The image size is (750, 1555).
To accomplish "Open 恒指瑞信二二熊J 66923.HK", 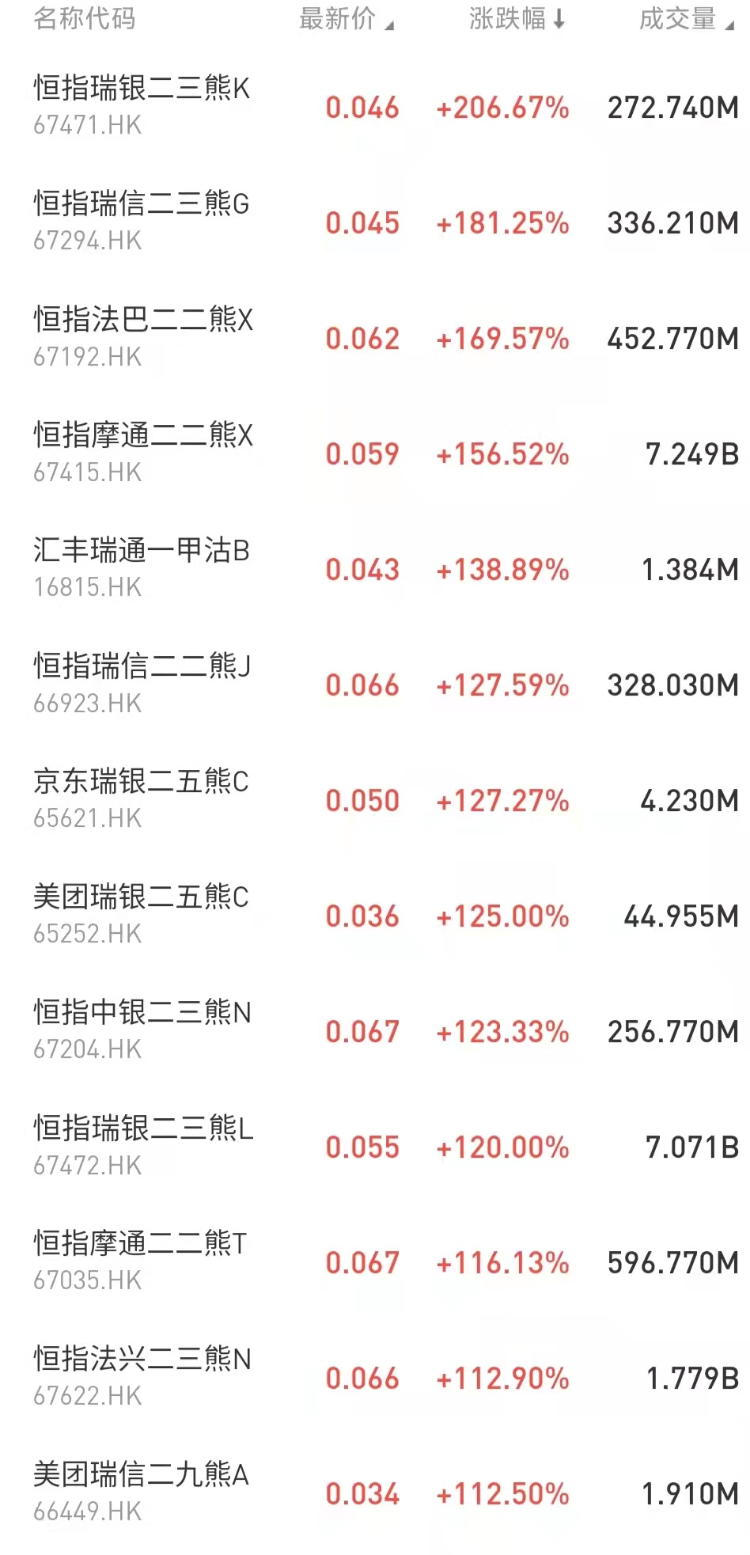I will [375, 684].
